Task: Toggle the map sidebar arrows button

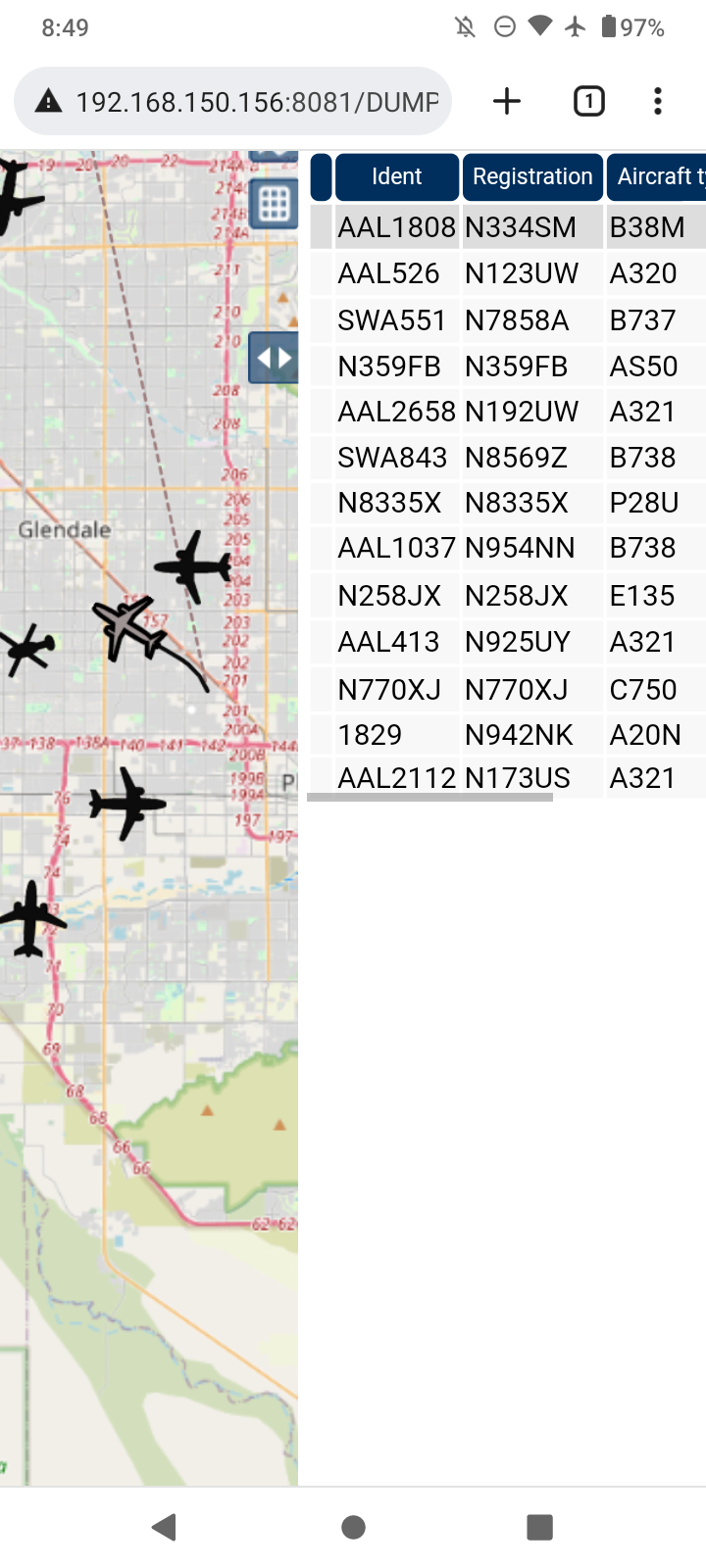Action: pos(274,359)
